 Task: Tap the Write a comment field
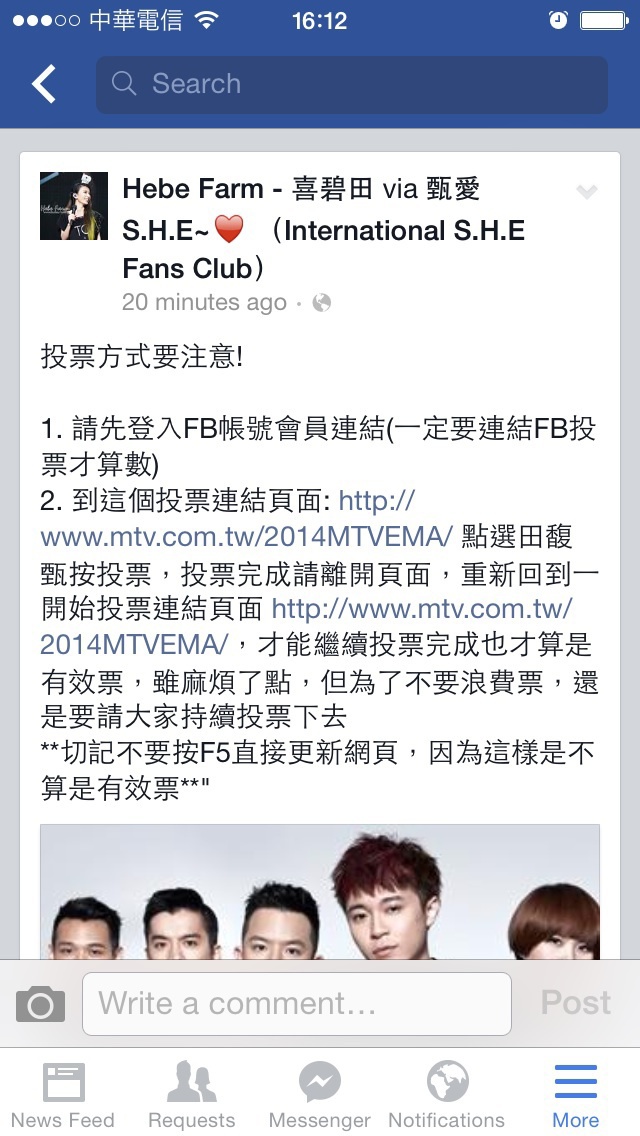[296, 1003]
